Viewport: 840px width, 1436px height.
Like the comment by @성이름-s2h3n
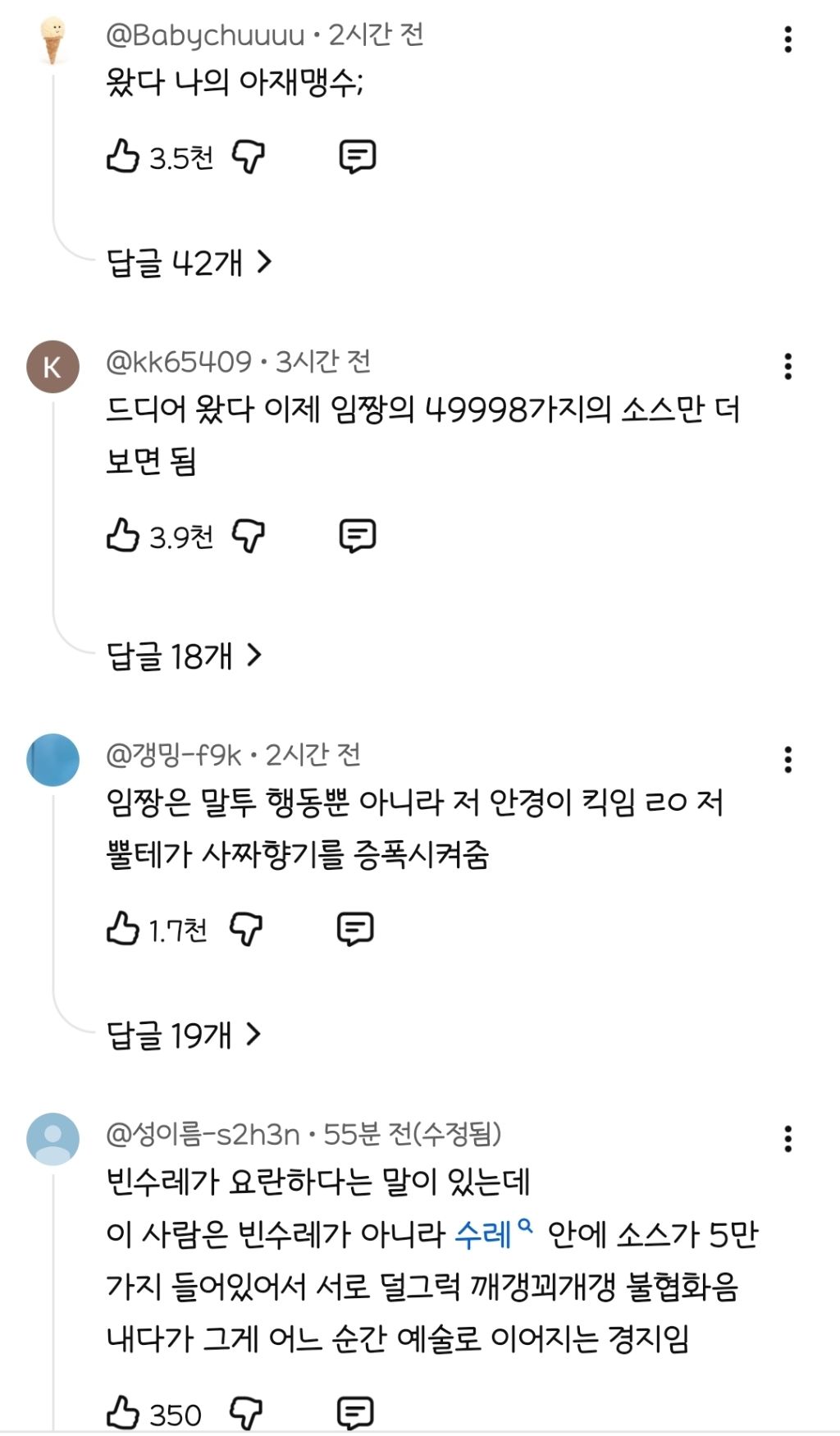point(123,1413)
